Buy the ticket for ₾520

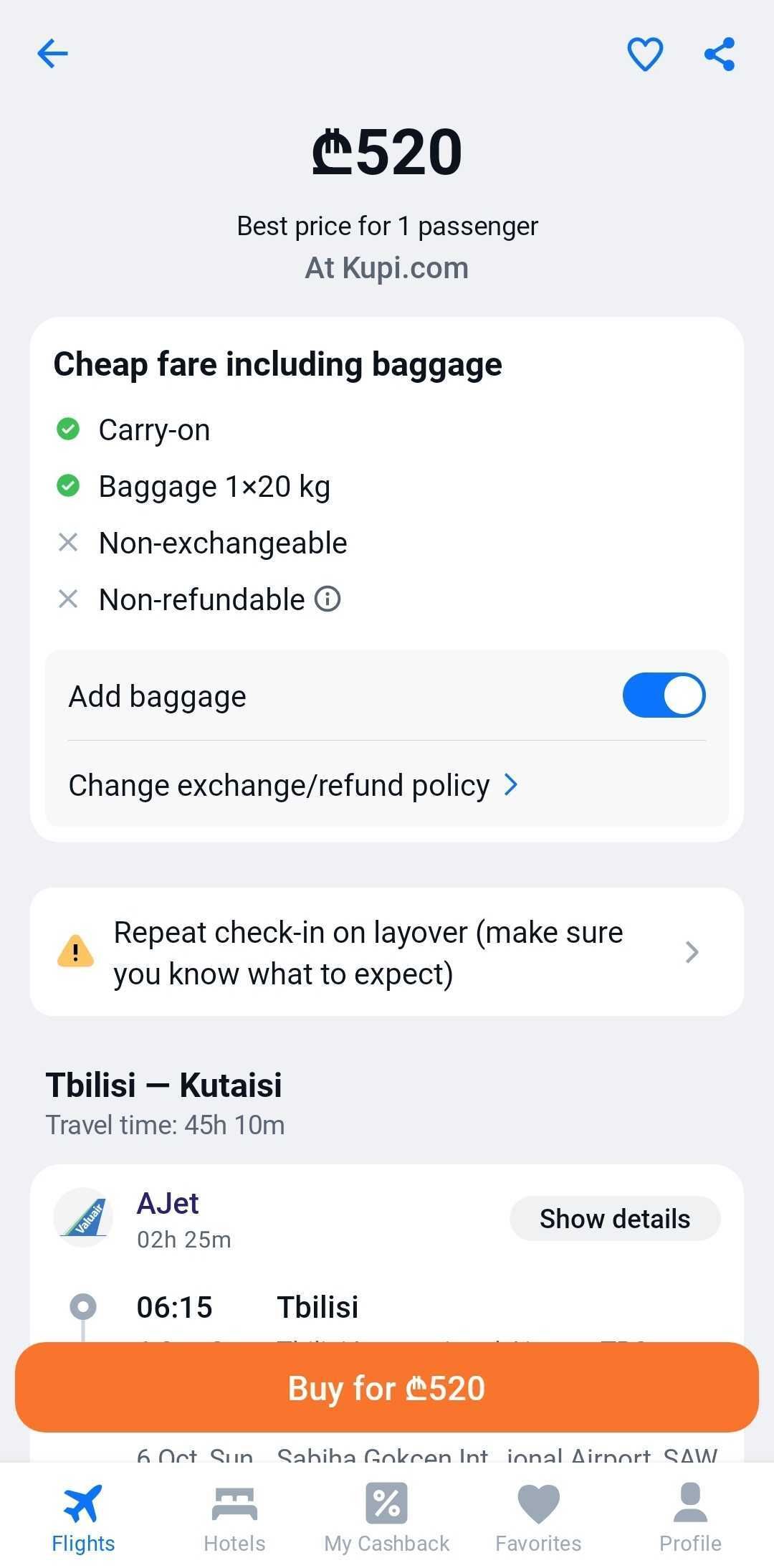[387, 1387]
